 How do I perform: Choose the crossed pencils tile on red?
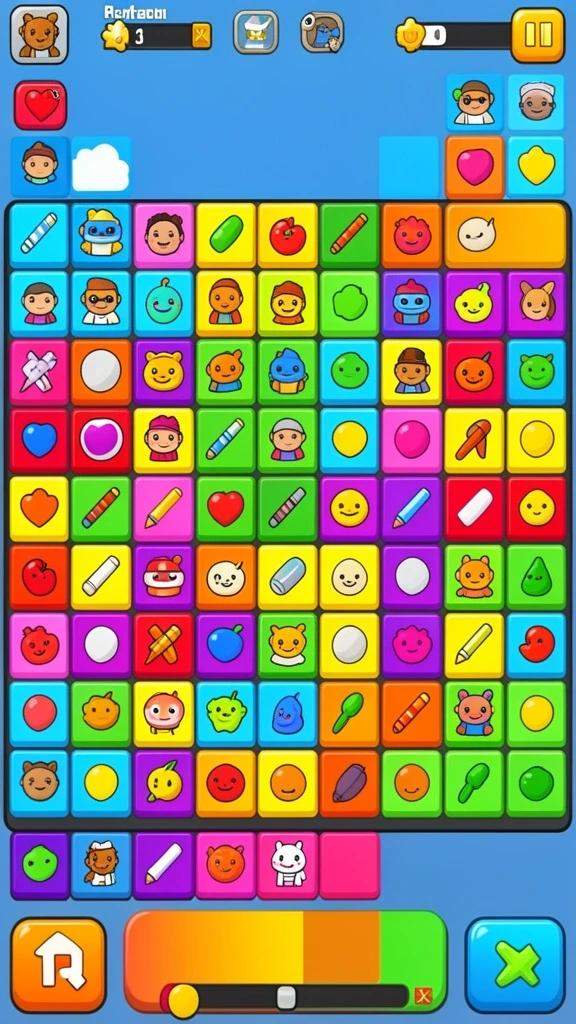click(163, 645)
